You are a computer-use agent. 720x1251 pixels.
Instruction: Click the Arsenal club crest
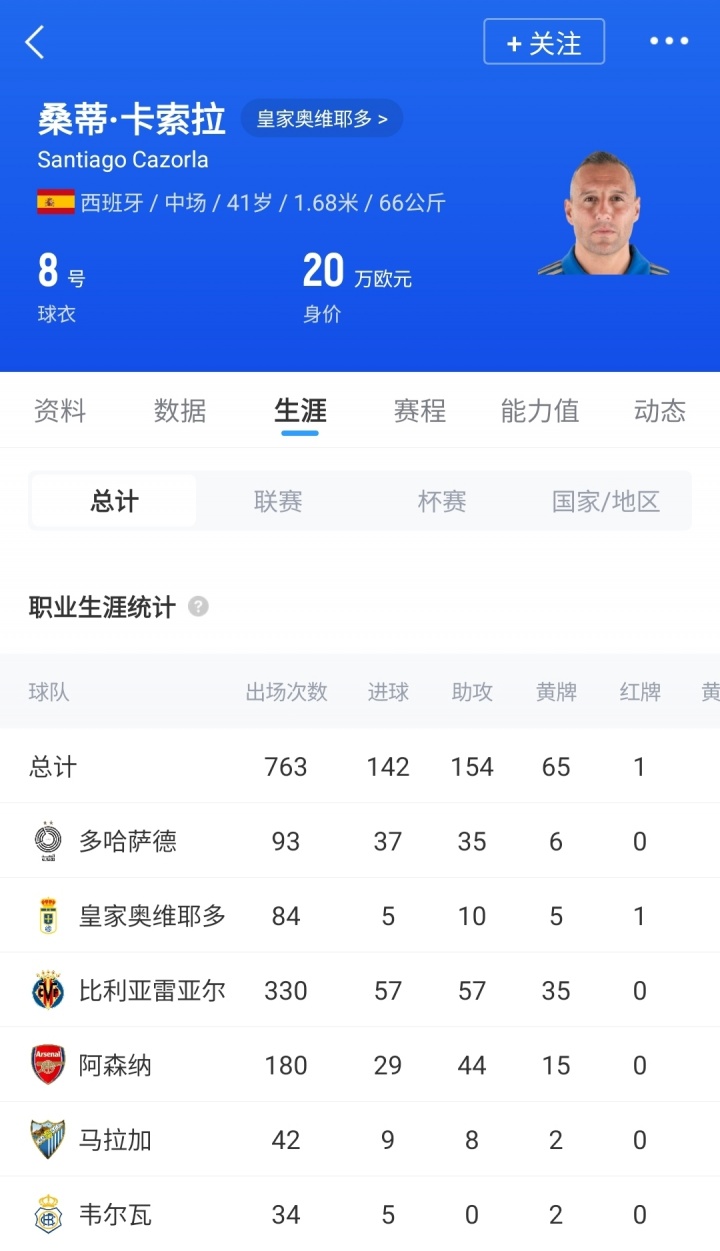click(x=48, y=1064)
